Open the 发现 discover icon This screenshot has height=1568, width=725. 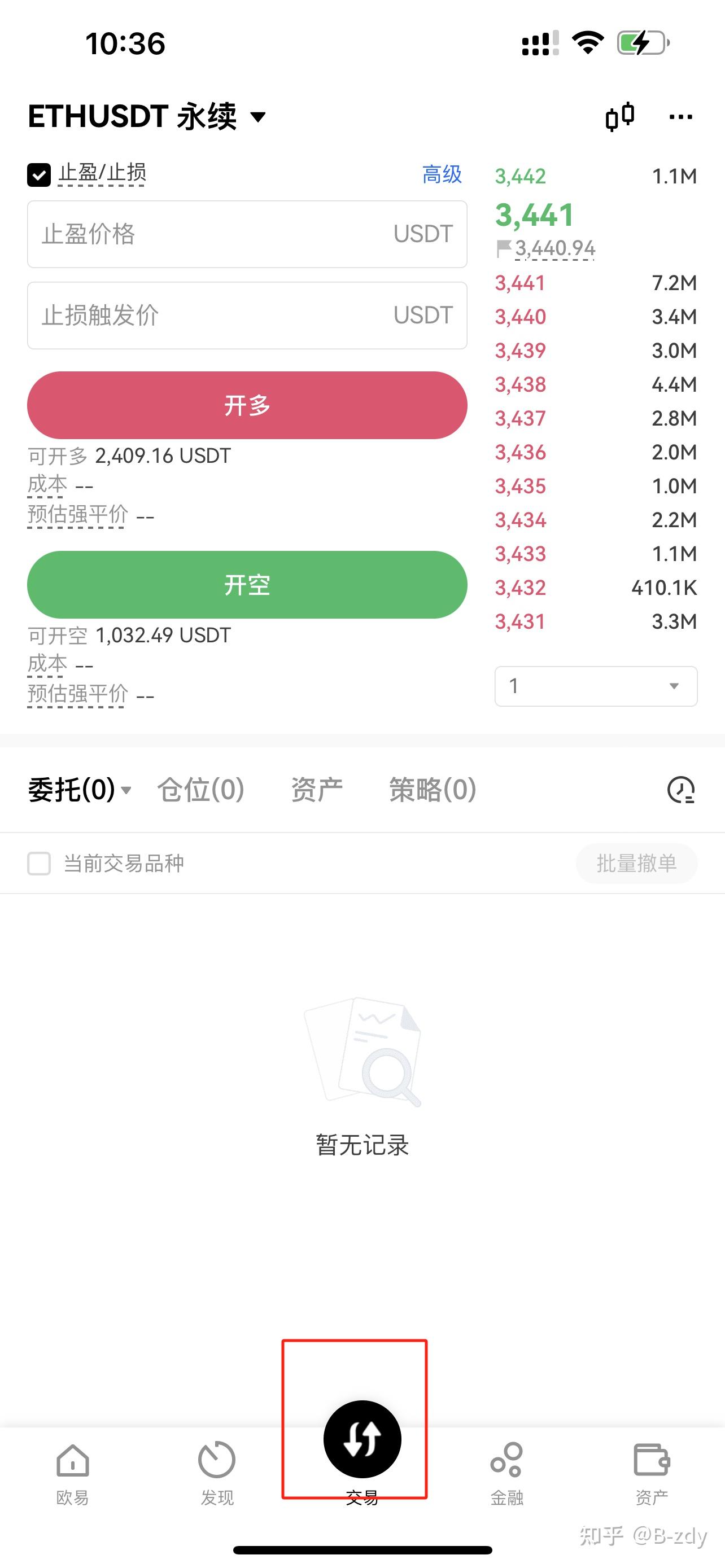pyautogui.click(x=217, y=1460)
